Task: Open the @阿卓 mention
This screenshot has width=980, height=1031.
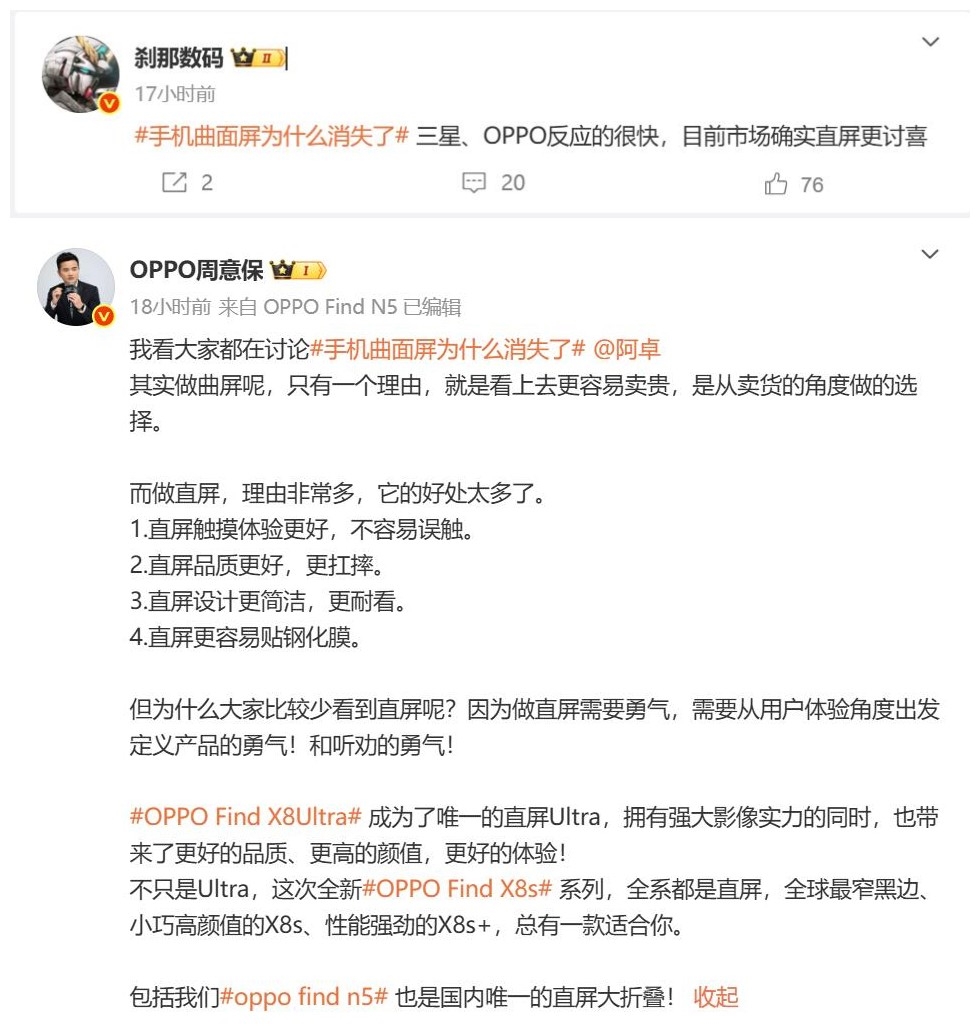Action: pyautogui.click(x=627, y=349)
